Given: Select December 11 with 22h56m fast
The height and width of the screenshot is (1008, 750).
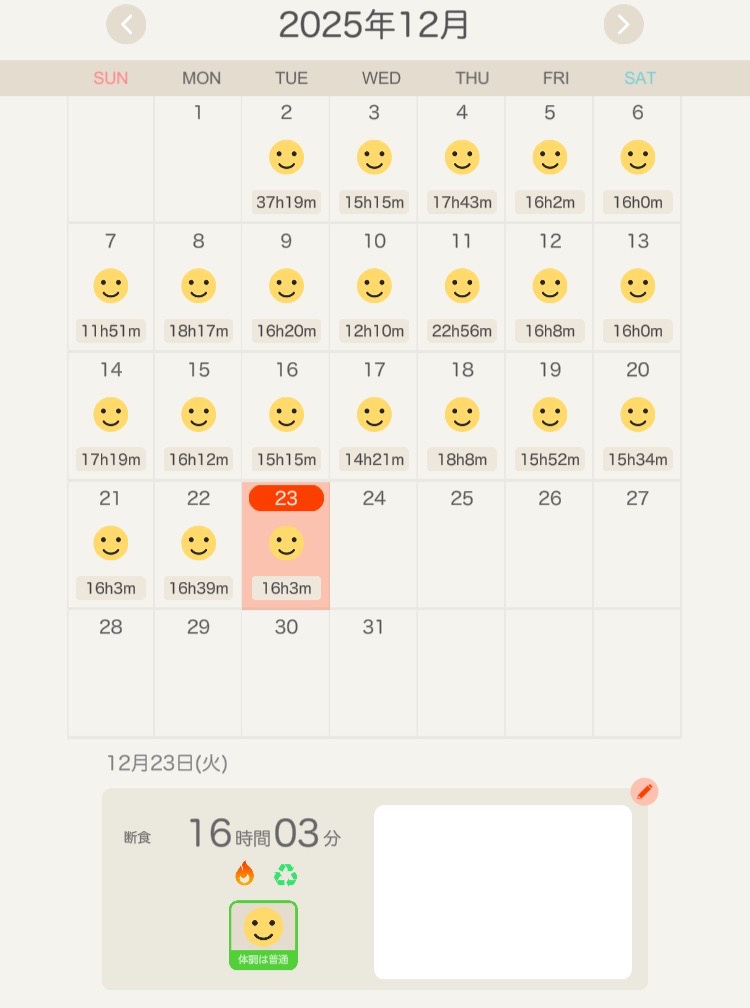Looking at the screenshot, I should [462, 287].
